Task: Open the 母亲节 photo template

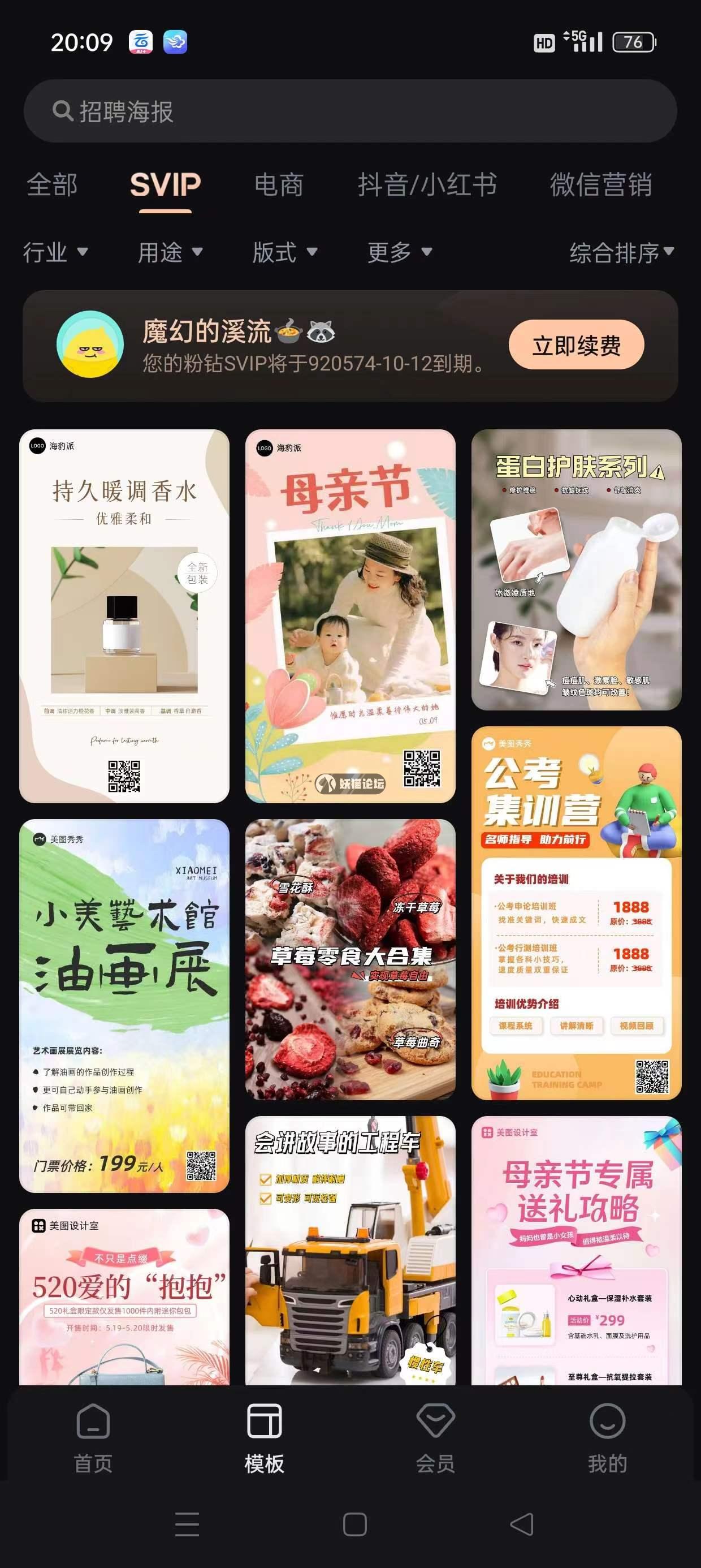Action: [350, 616]
